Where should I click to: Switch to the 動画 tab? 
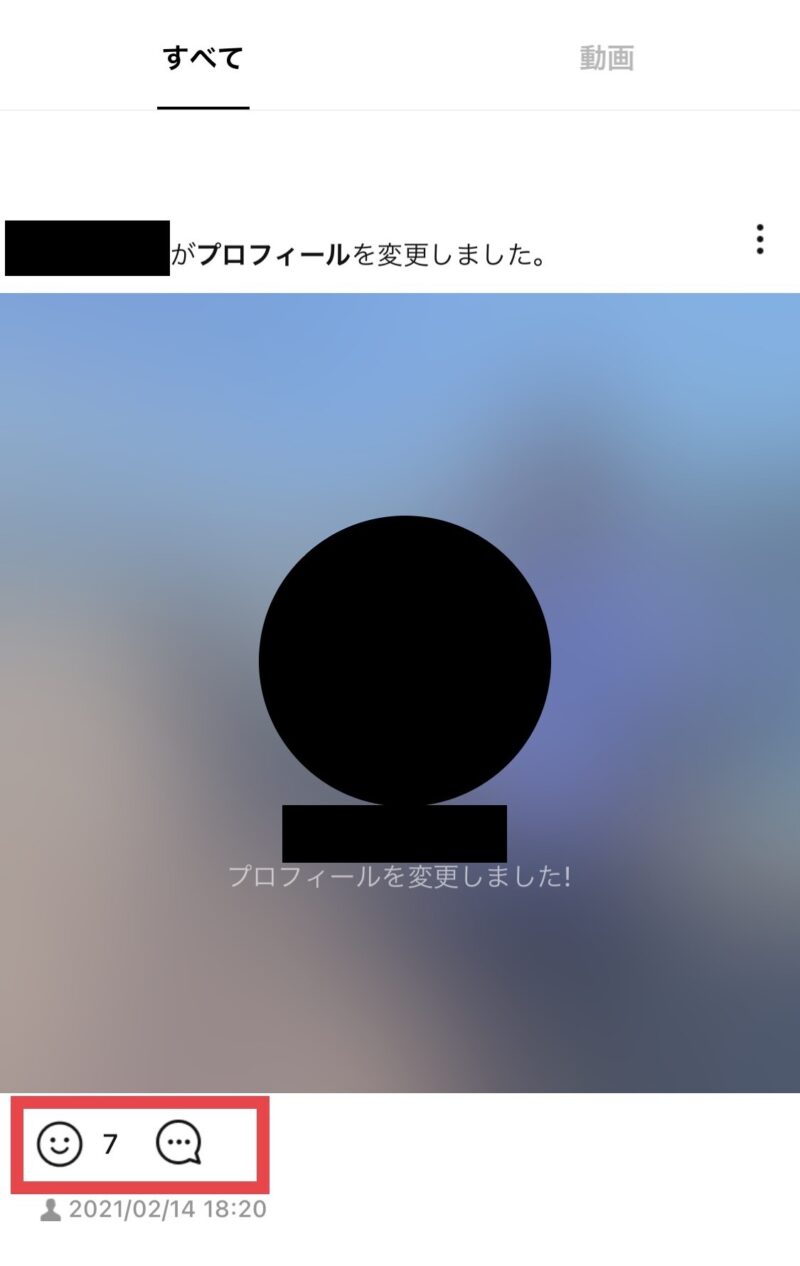click(606, 58)
